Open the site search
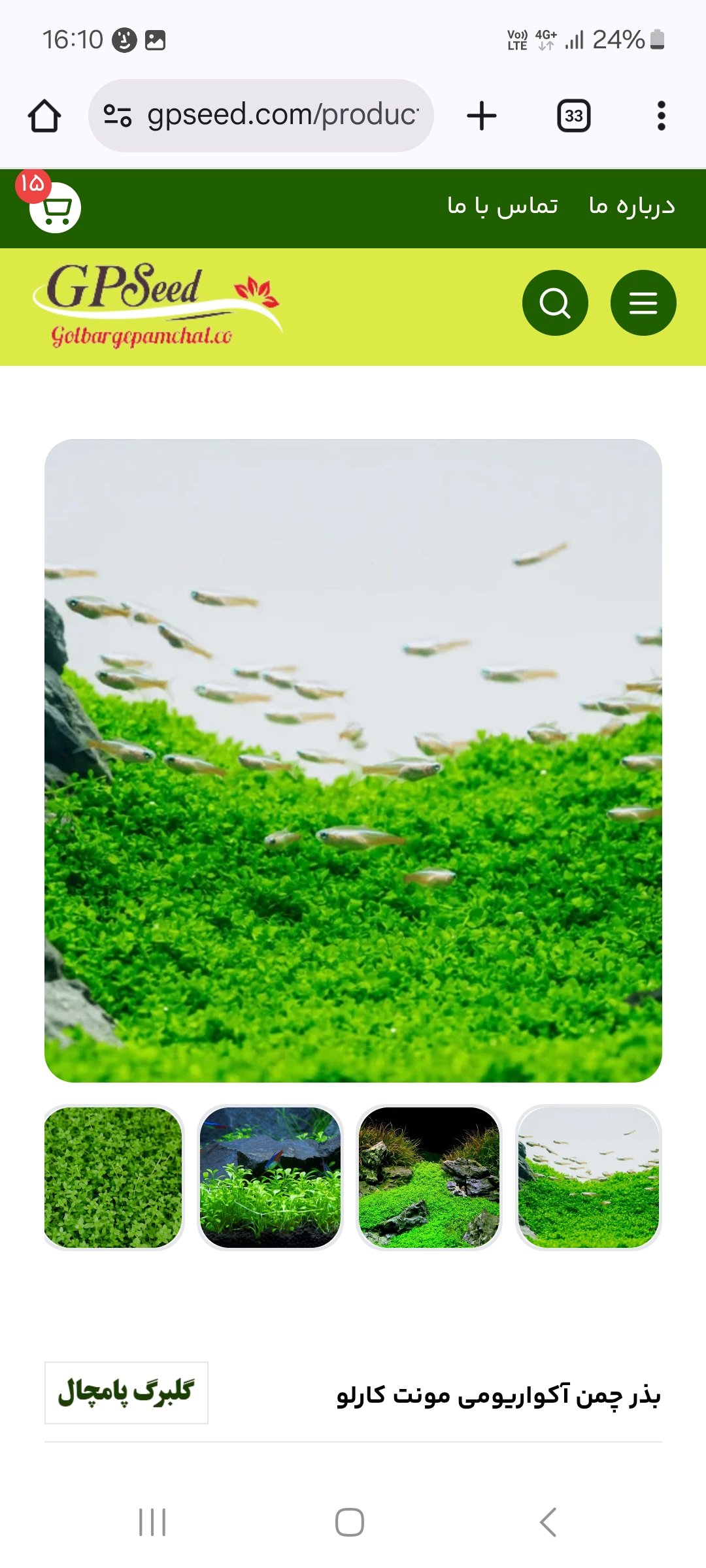 [x=555, y=303]
